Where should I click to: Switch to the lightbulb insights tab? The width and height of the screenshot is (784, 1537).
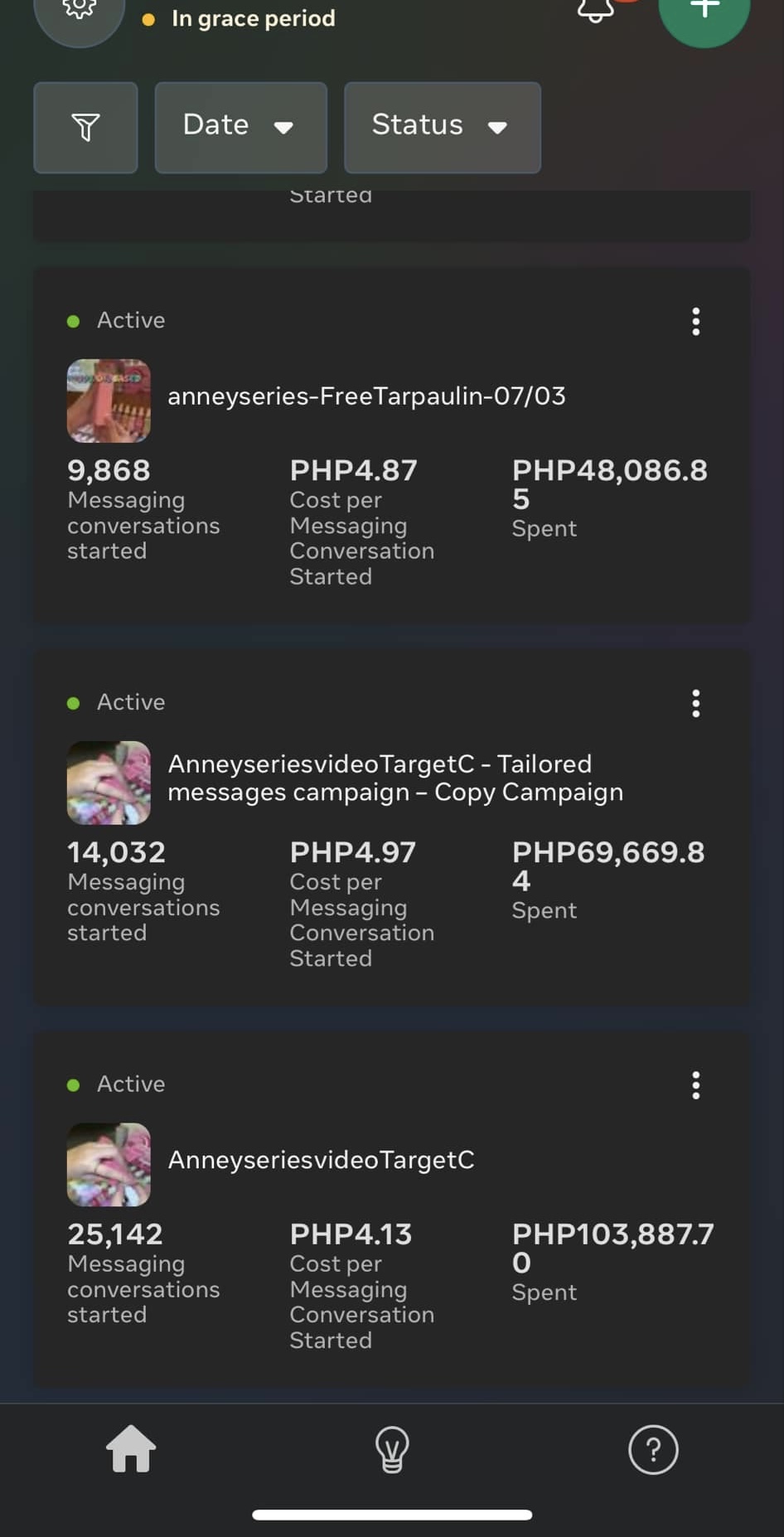(392, 1449)
